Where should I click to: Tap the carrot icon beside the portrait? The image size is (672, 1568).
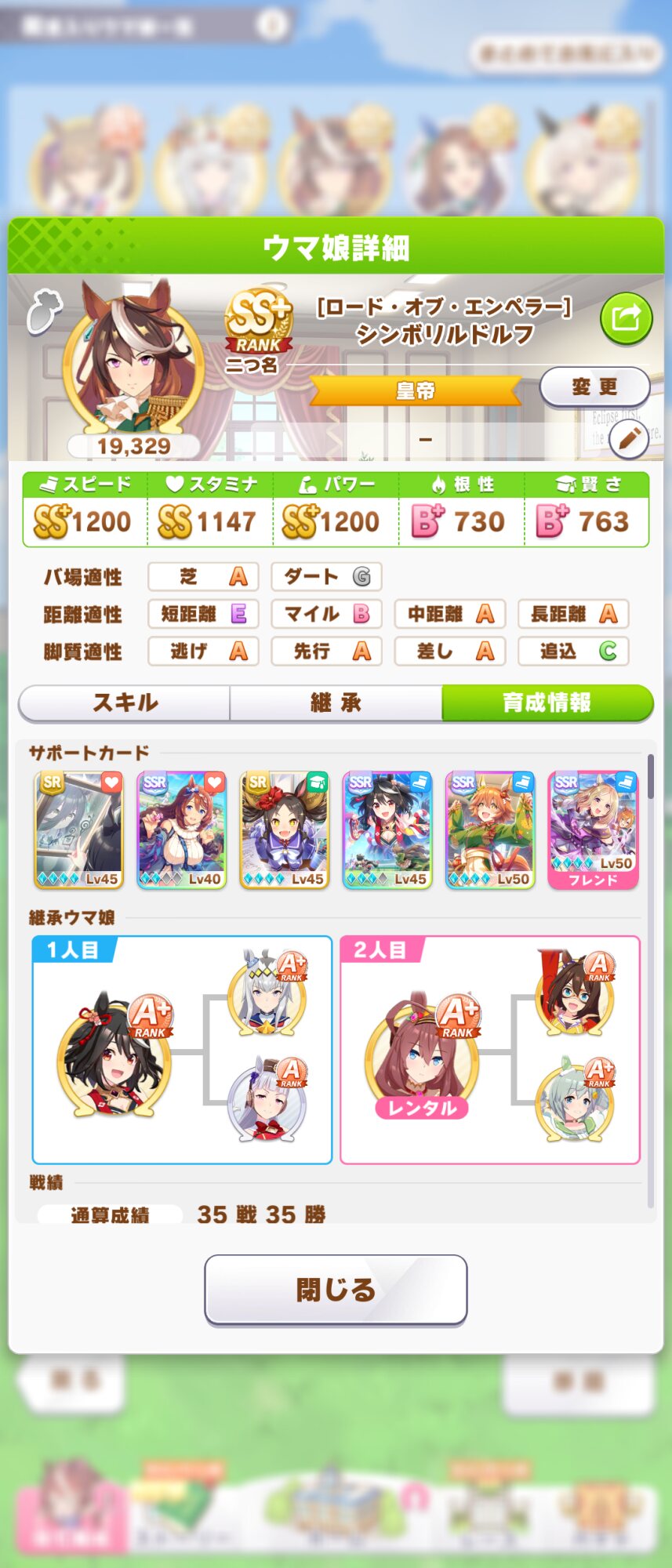coord(44,312)
